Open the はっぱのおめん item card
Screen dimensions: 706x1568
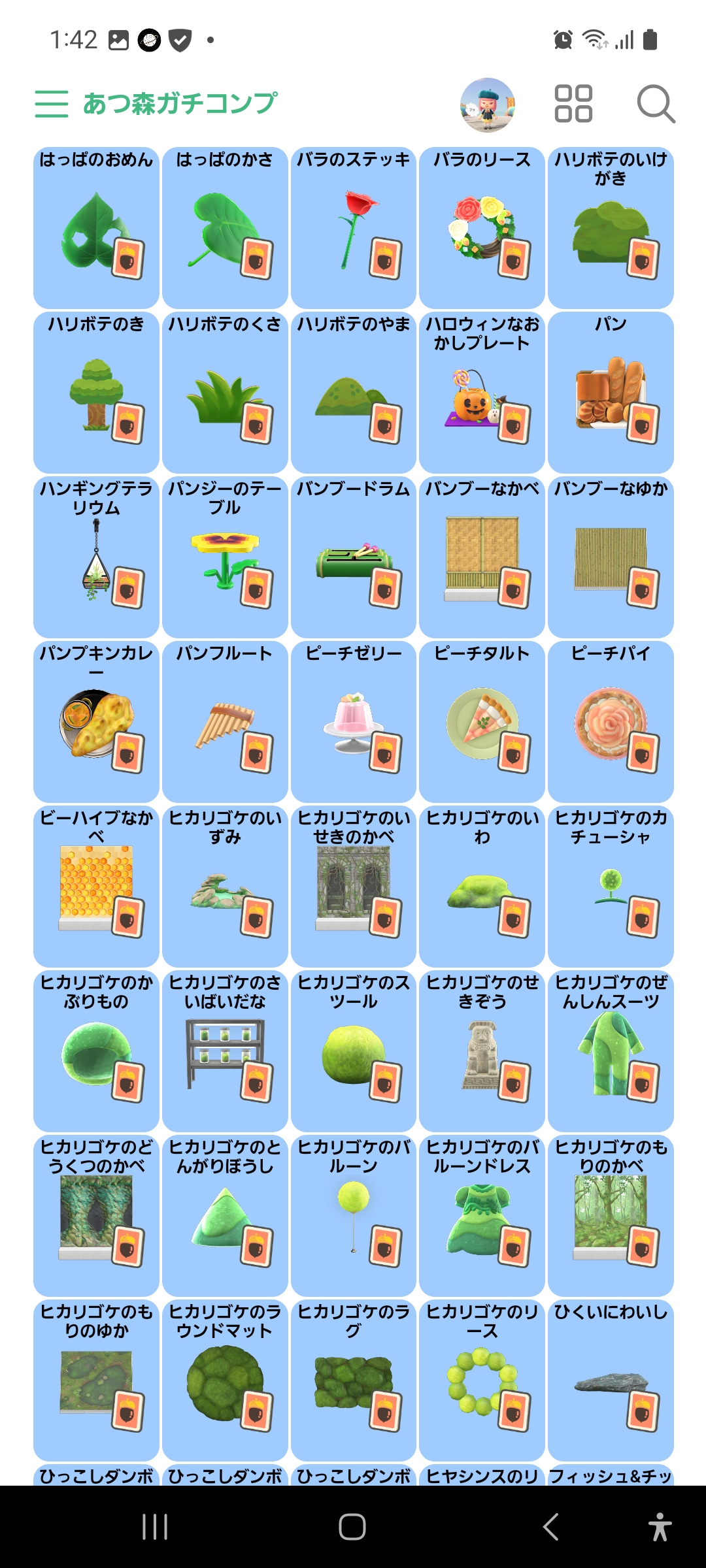pyautogui.click(x=96, y=227)
